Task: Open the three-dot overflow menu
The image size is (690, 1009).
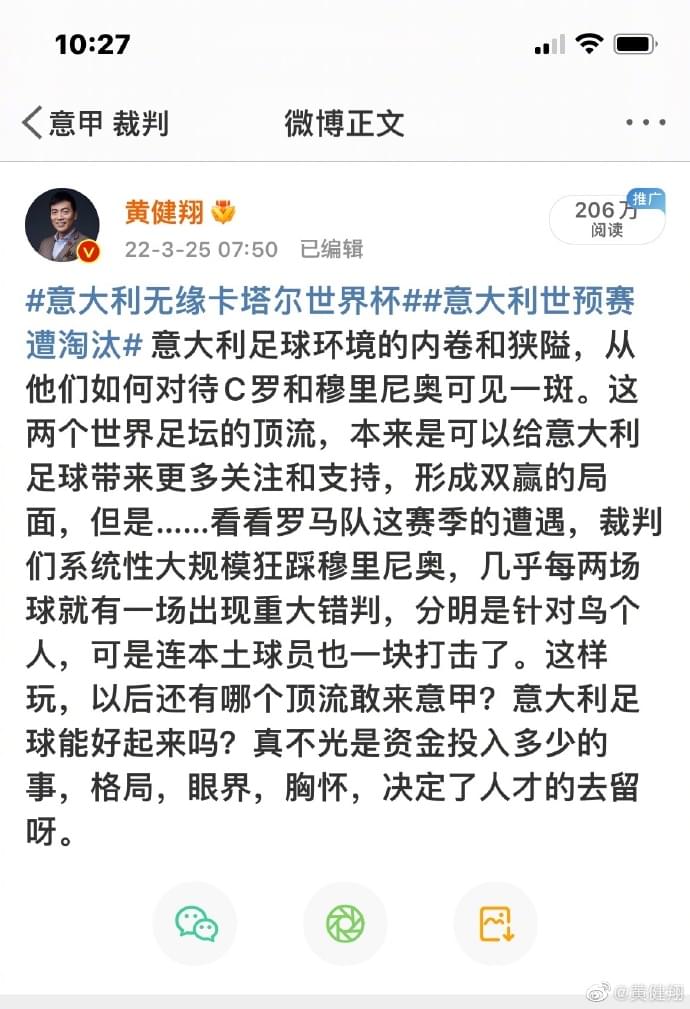Action: pos(645,122)
